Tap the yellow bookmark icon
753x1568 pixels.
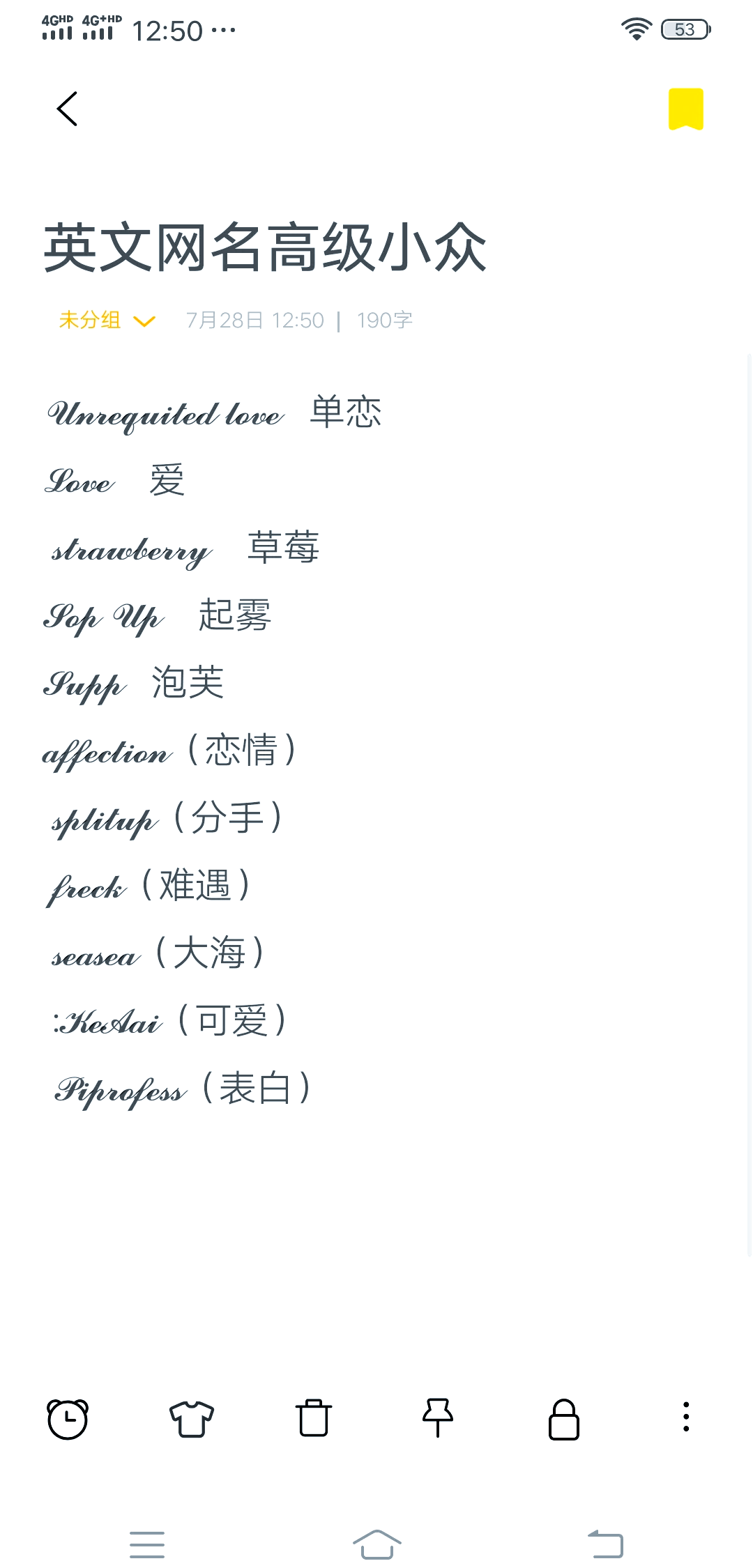(685, 109)
